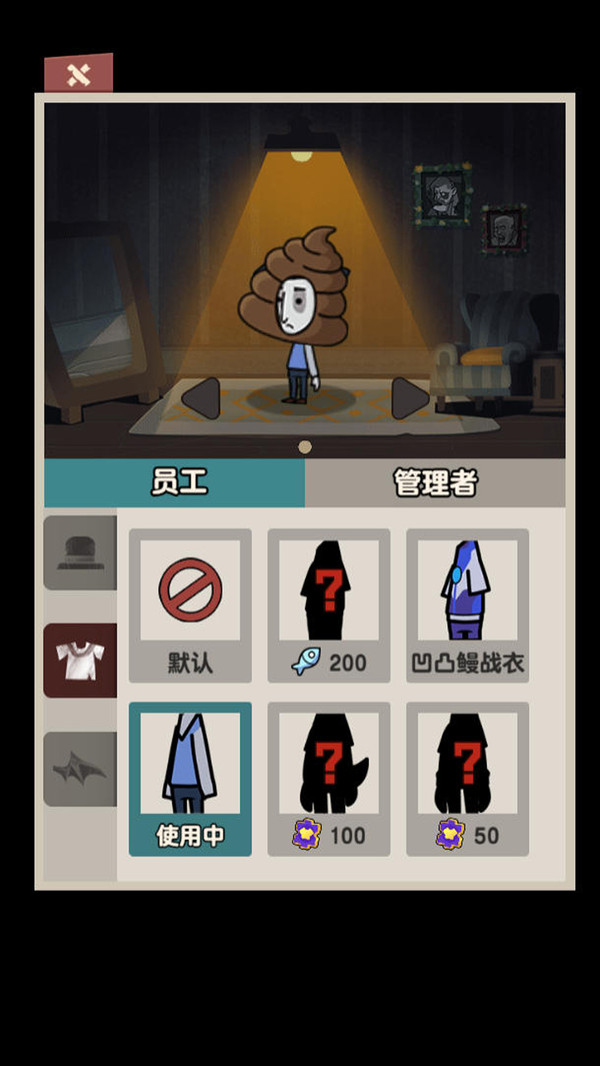The height and width of the screenshot is (1066, 600).
Task: Open the wings accessory category
Action: (x=80, y=769)
